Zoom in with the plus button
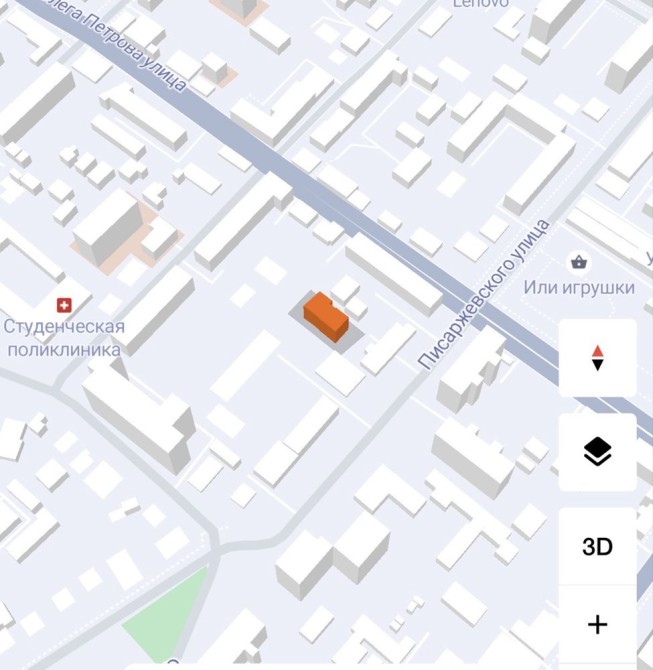The height and width of the screenshot is (670, 653). coord(597,625)
